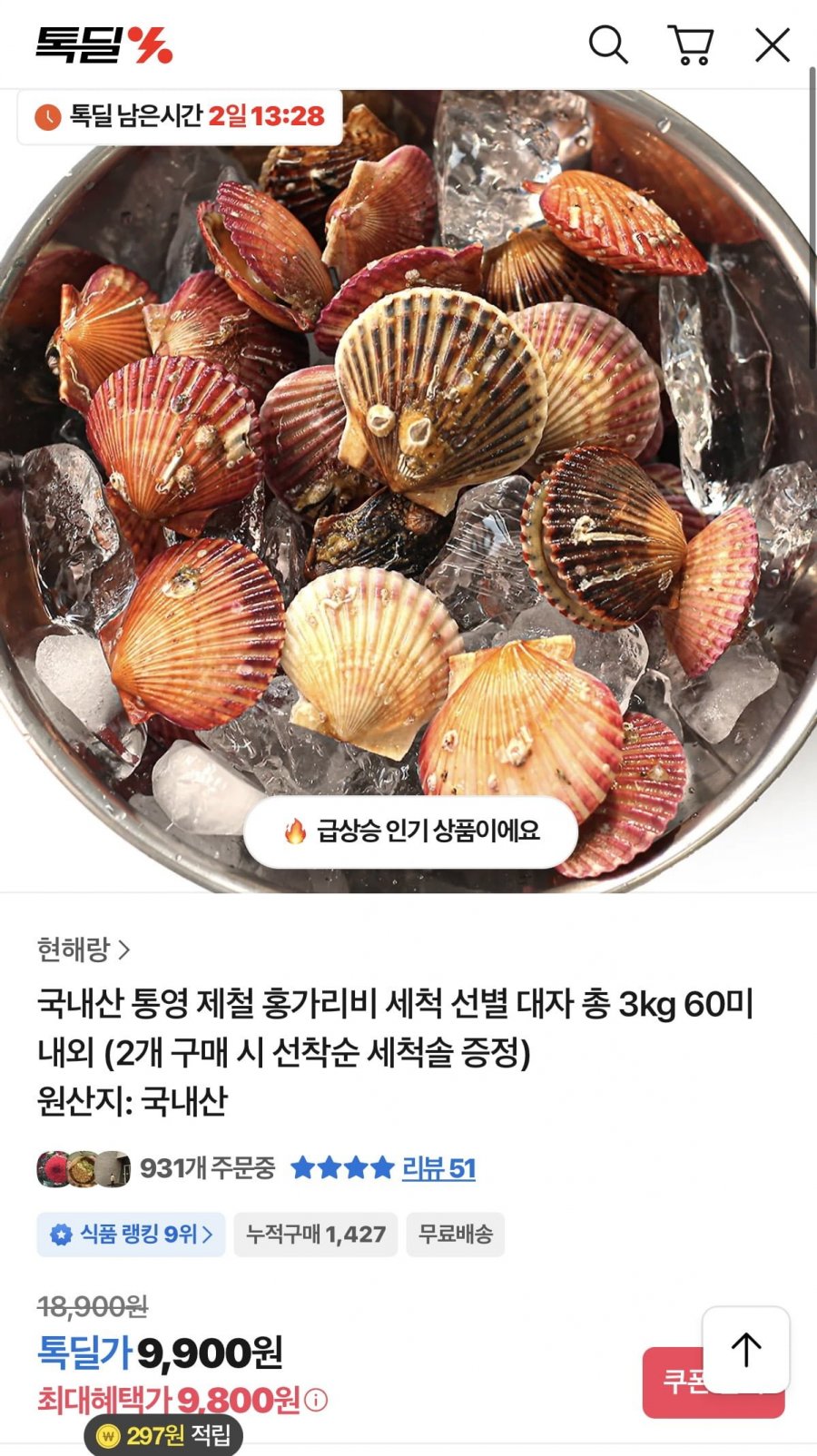Open the scallop product image
This screenshot has width=817, height=1456.
click(x=407, y=490)
